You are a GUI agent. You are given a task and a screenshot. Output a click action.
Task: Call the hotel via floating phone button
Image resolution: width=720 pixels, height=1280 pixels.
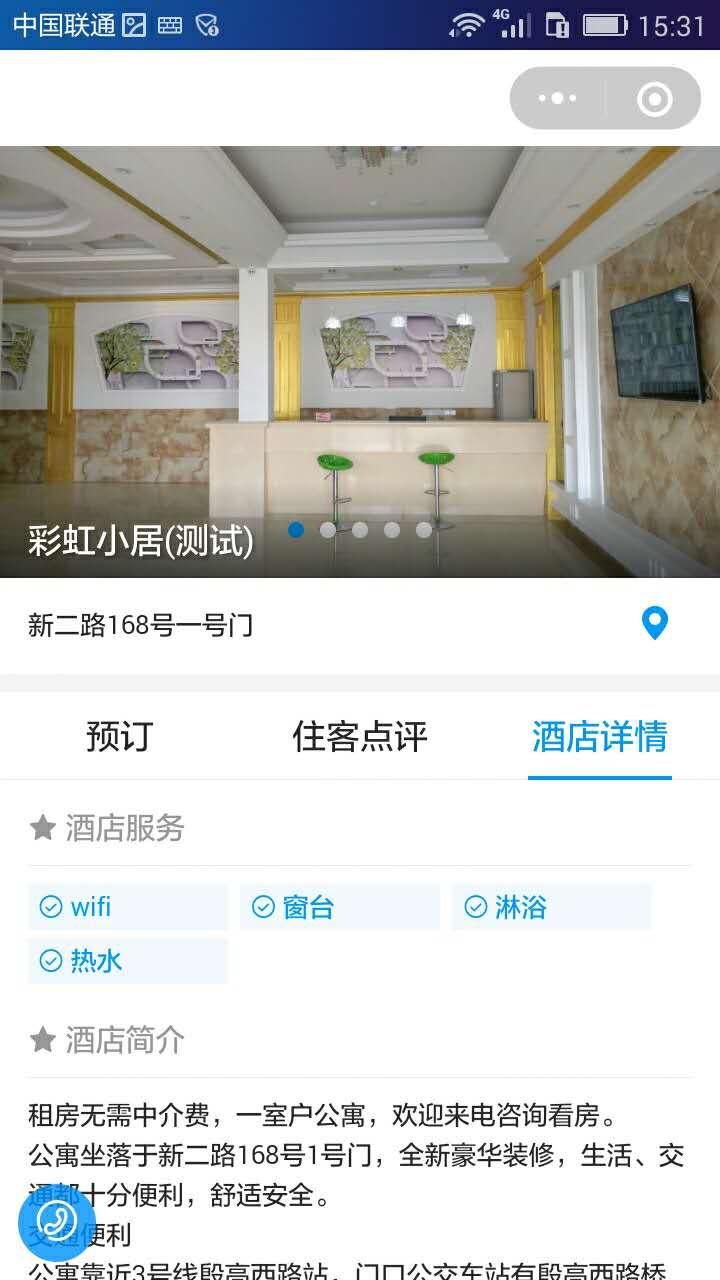click(57, 1221)
